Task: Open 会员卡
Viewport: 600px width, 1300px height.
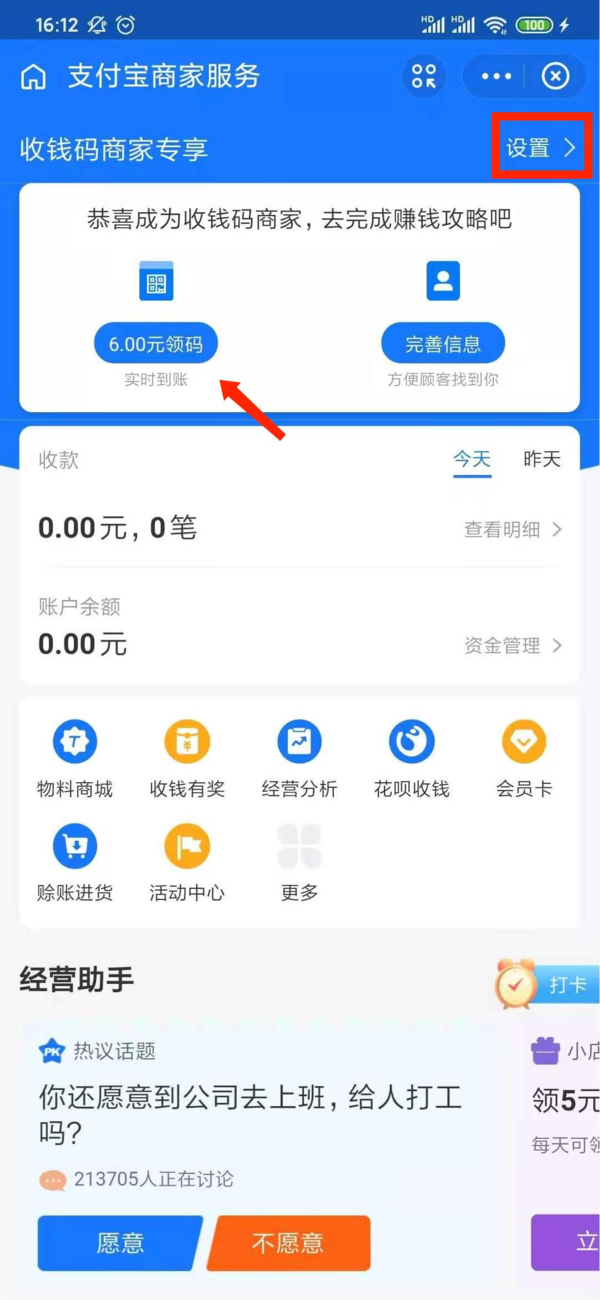Action: point(524,757)
